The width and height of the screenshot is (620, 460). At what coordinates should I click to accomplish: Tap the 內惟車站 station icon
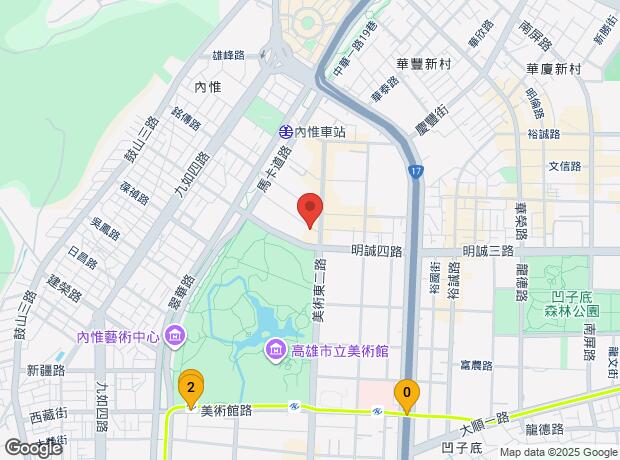tap(285, 132)
